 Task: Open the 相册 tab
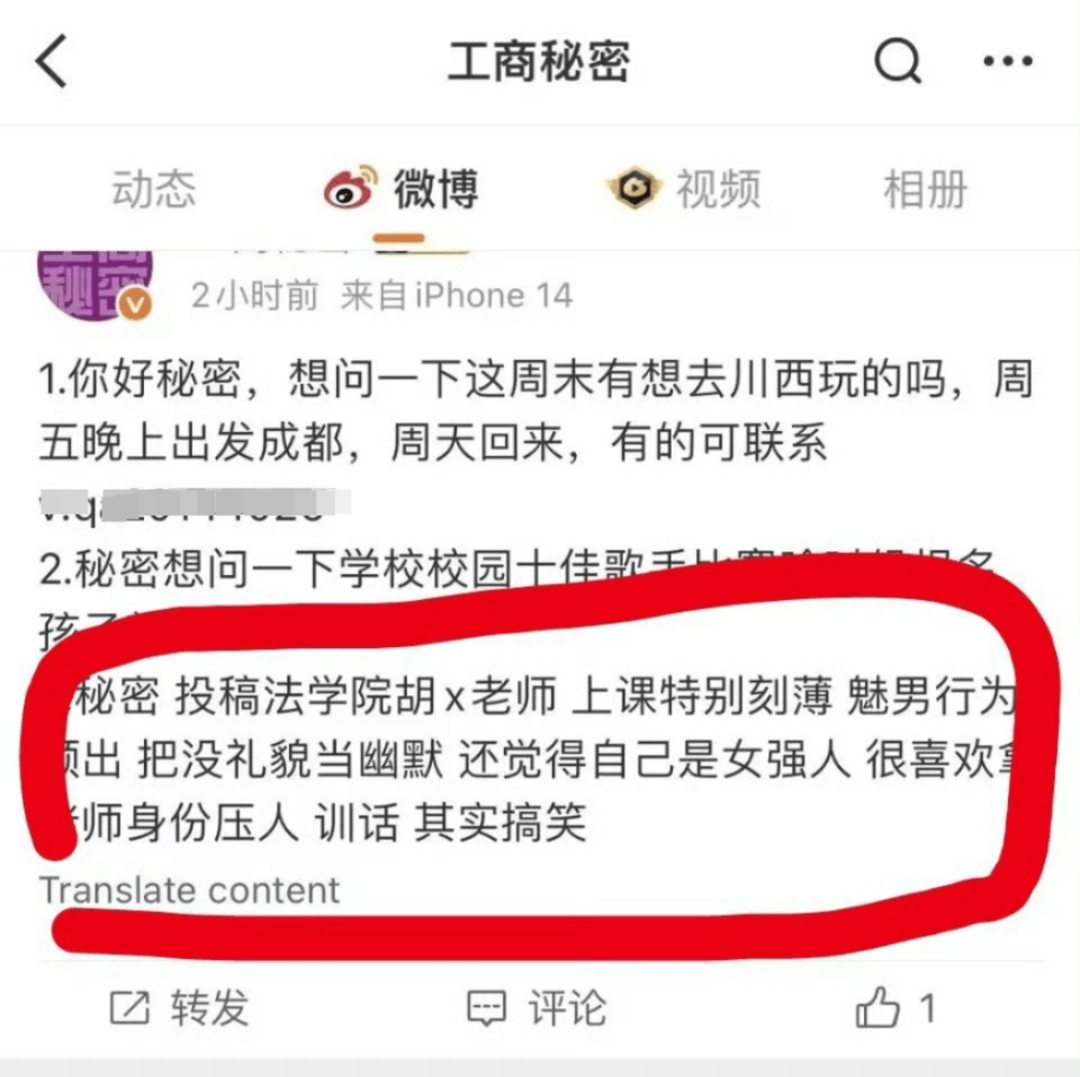[x=925, y=189]
